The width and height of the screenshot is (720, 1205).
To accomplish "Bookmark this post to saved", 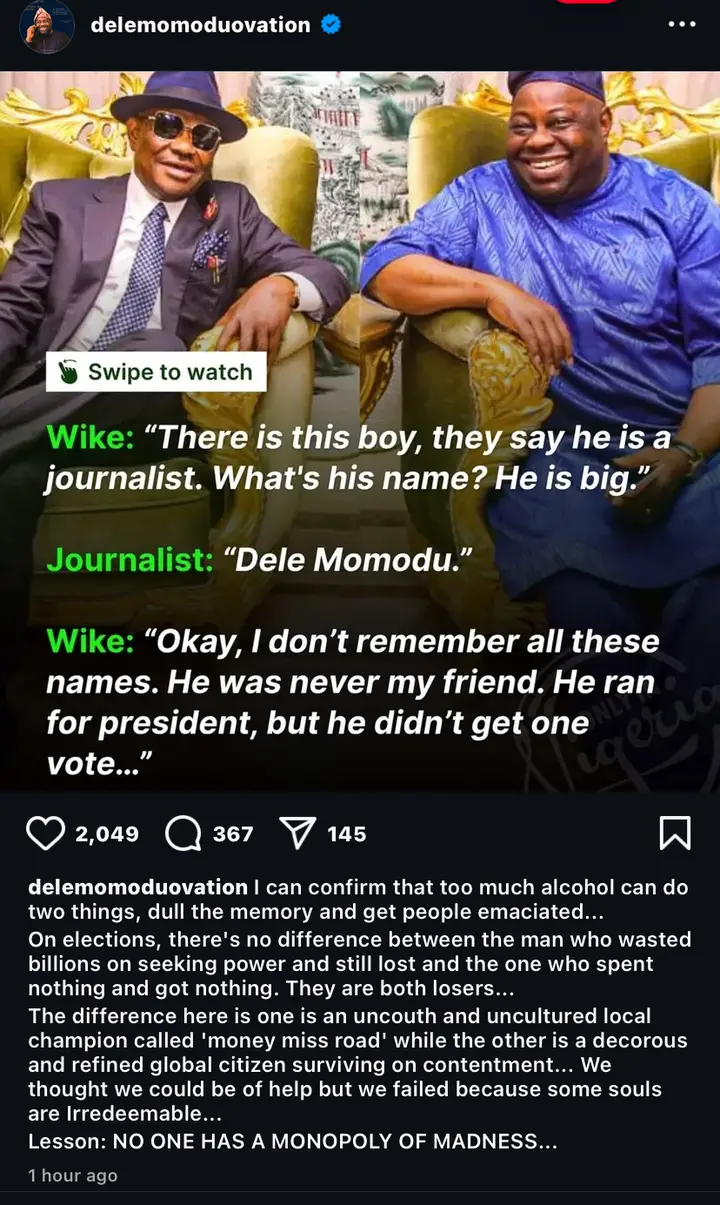I will [675, 833].
